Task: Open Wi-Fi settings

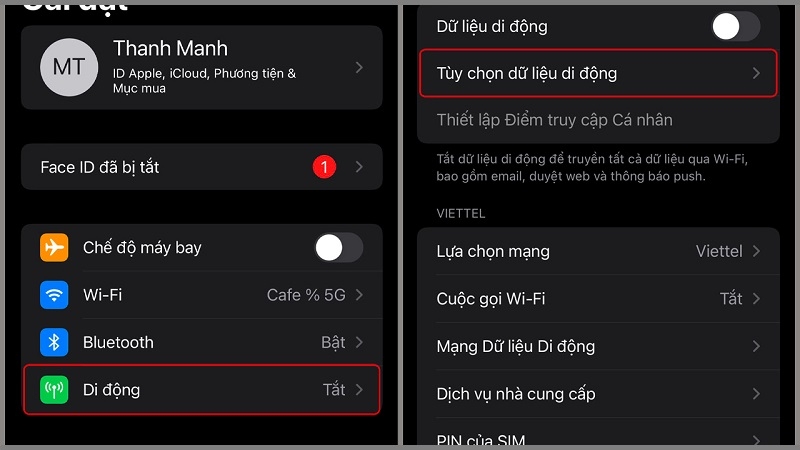Action: [200, 295]
